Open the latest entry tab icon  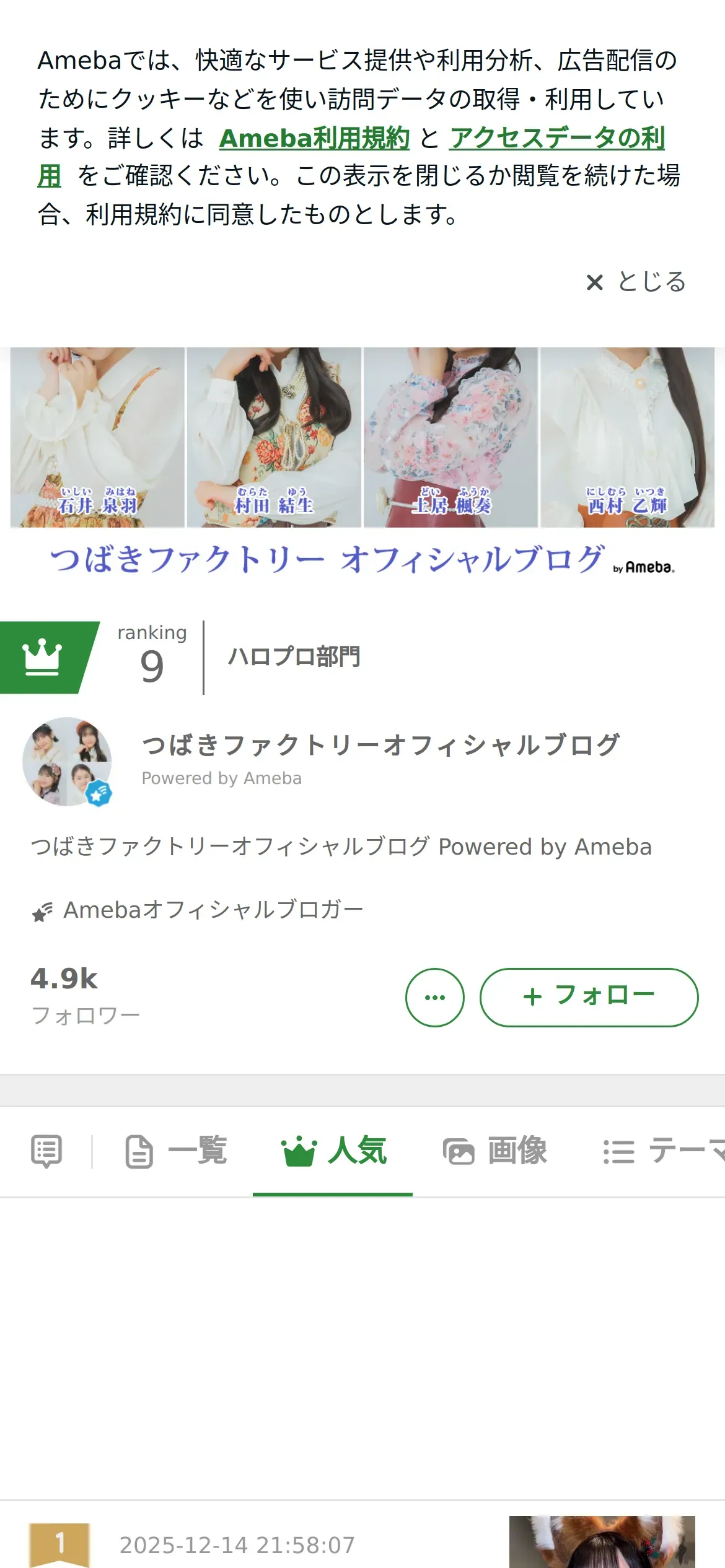coord(46,1152)
